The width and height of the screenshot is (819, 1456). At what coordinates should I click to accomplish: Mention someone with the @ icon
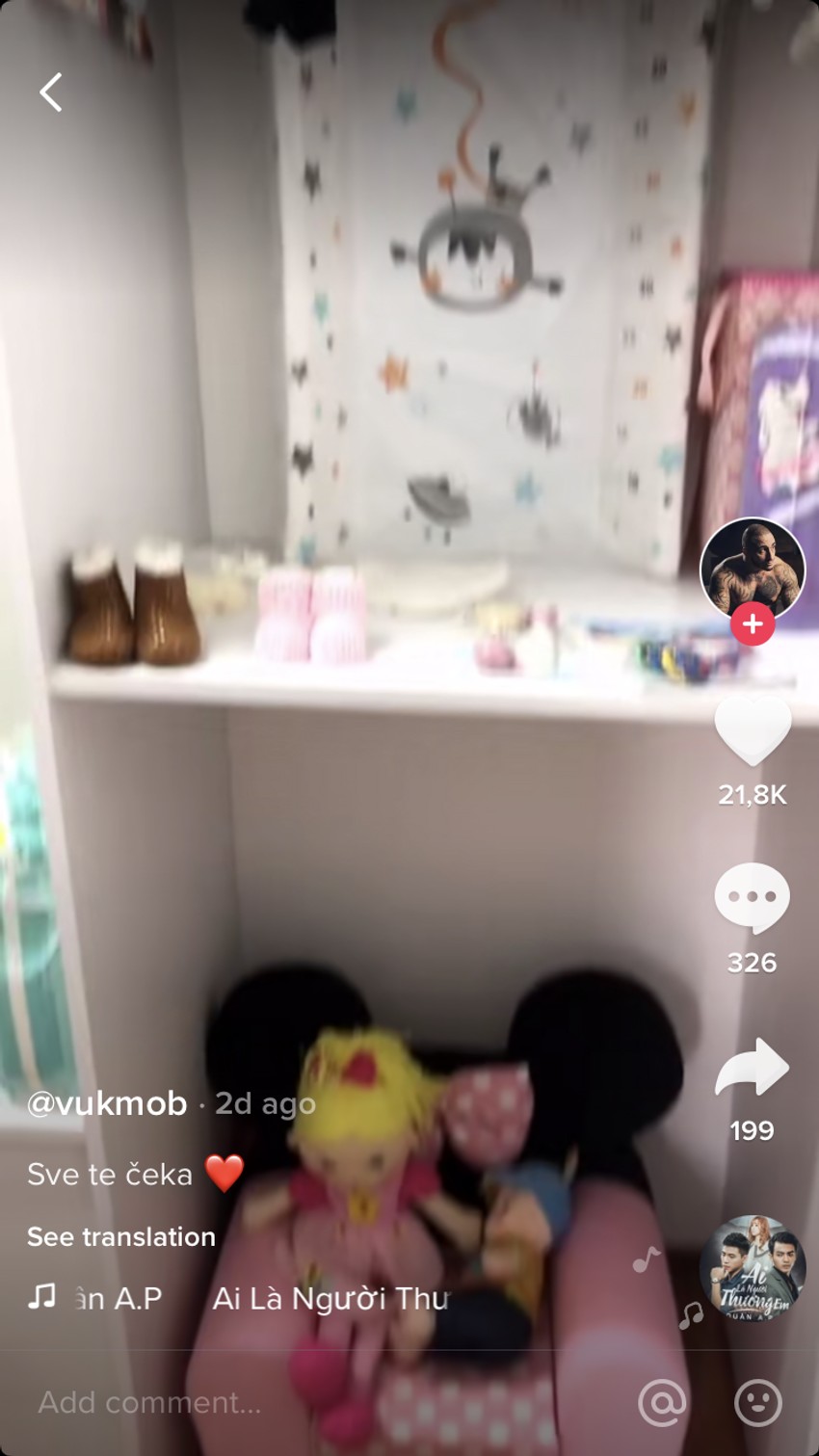click(x=663, y=1402)
